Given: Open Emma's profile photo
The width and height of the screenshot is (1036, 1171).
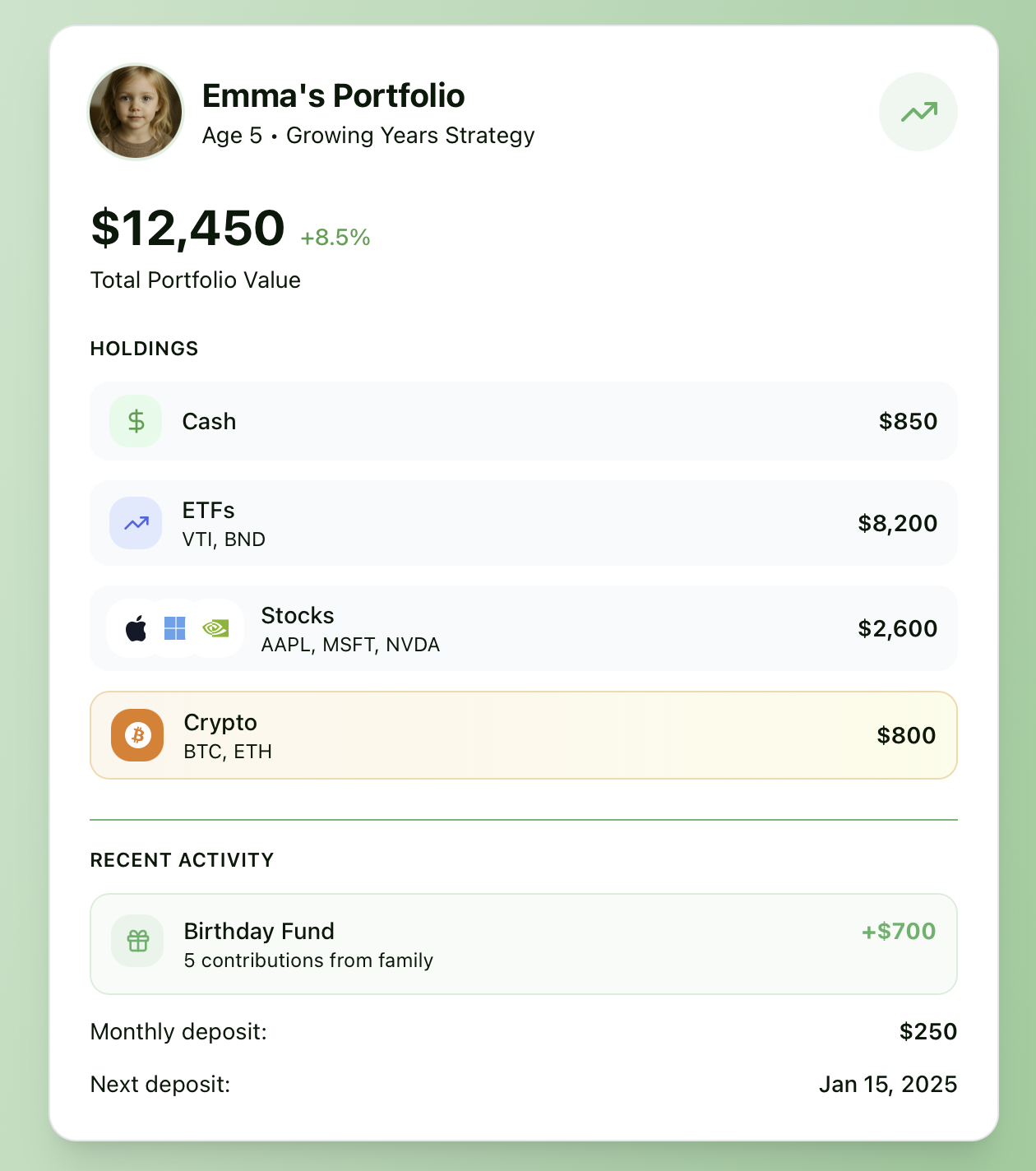Looking at the screenshot, I should point(136,112).
